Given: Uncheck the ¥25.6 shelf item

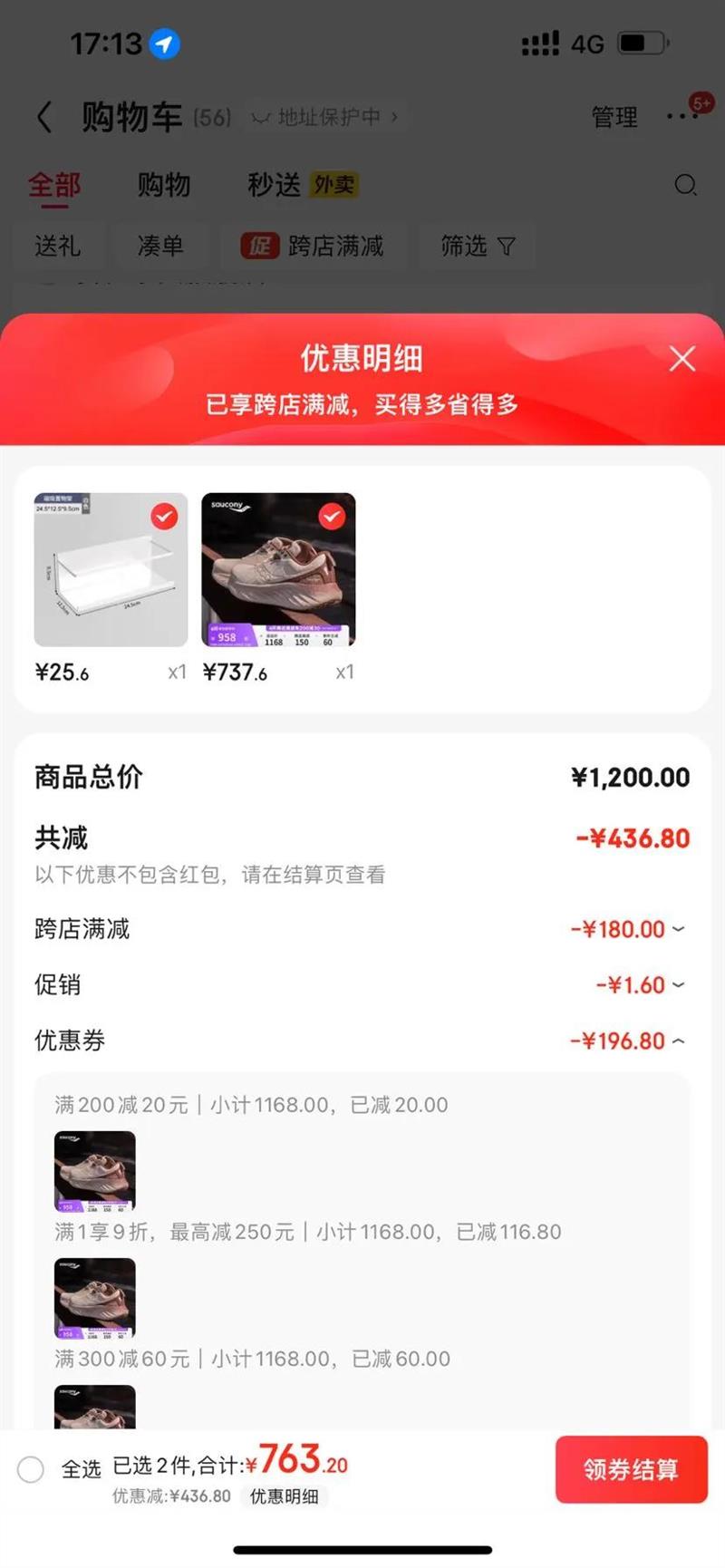Looking at the screenshot, I should coord(164,517).
